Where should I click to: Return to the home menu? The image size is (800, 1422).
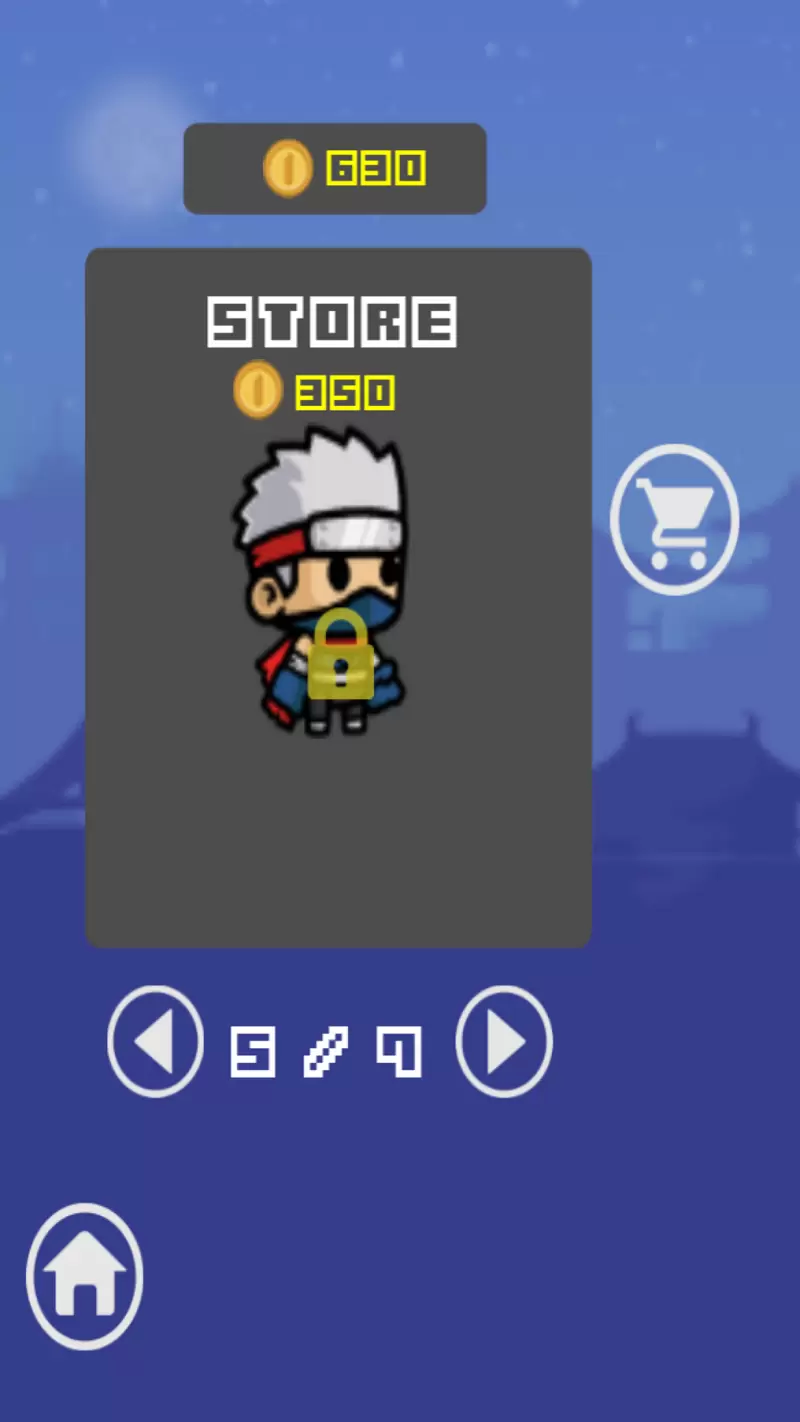(x=85, y=1277)
